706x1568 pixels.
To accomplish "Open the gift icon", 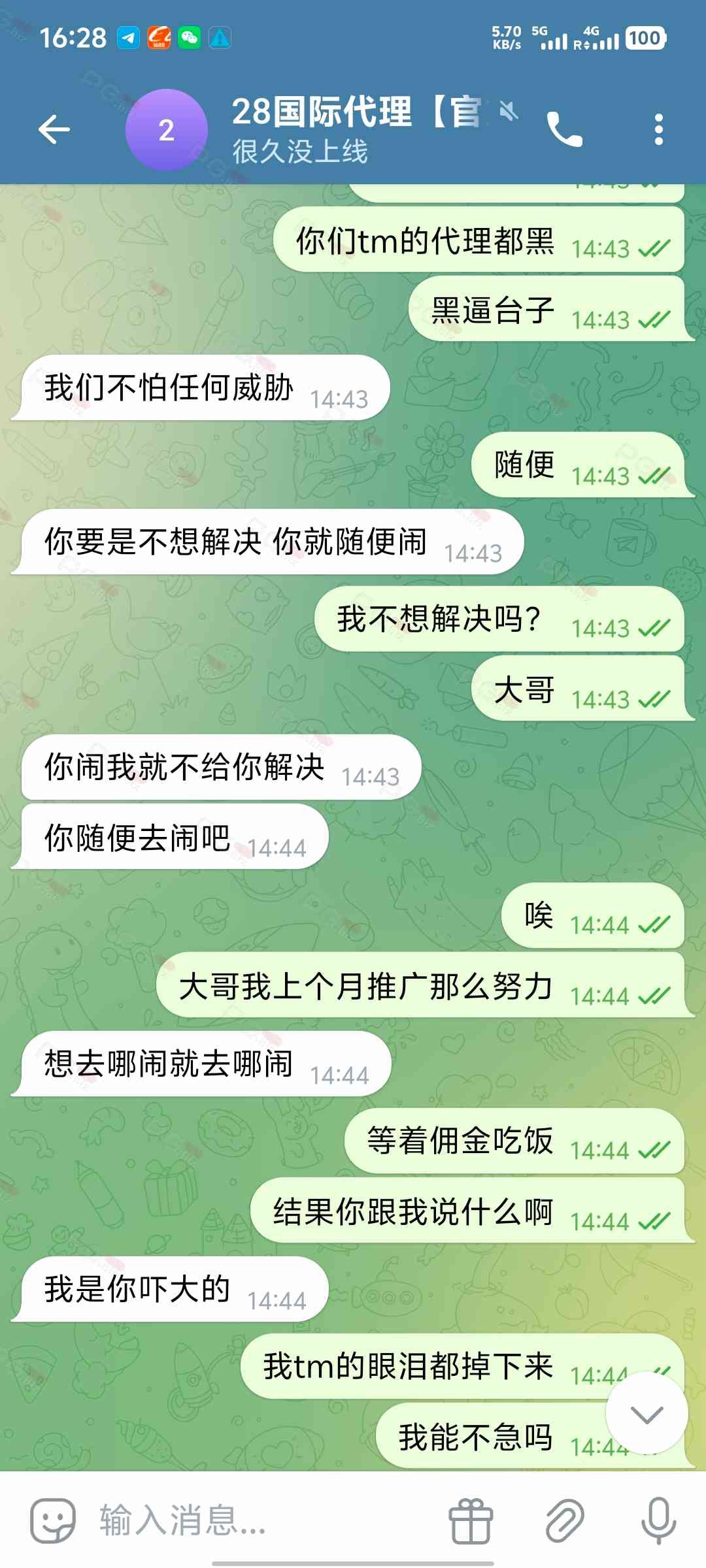I will coord(470,1521).
